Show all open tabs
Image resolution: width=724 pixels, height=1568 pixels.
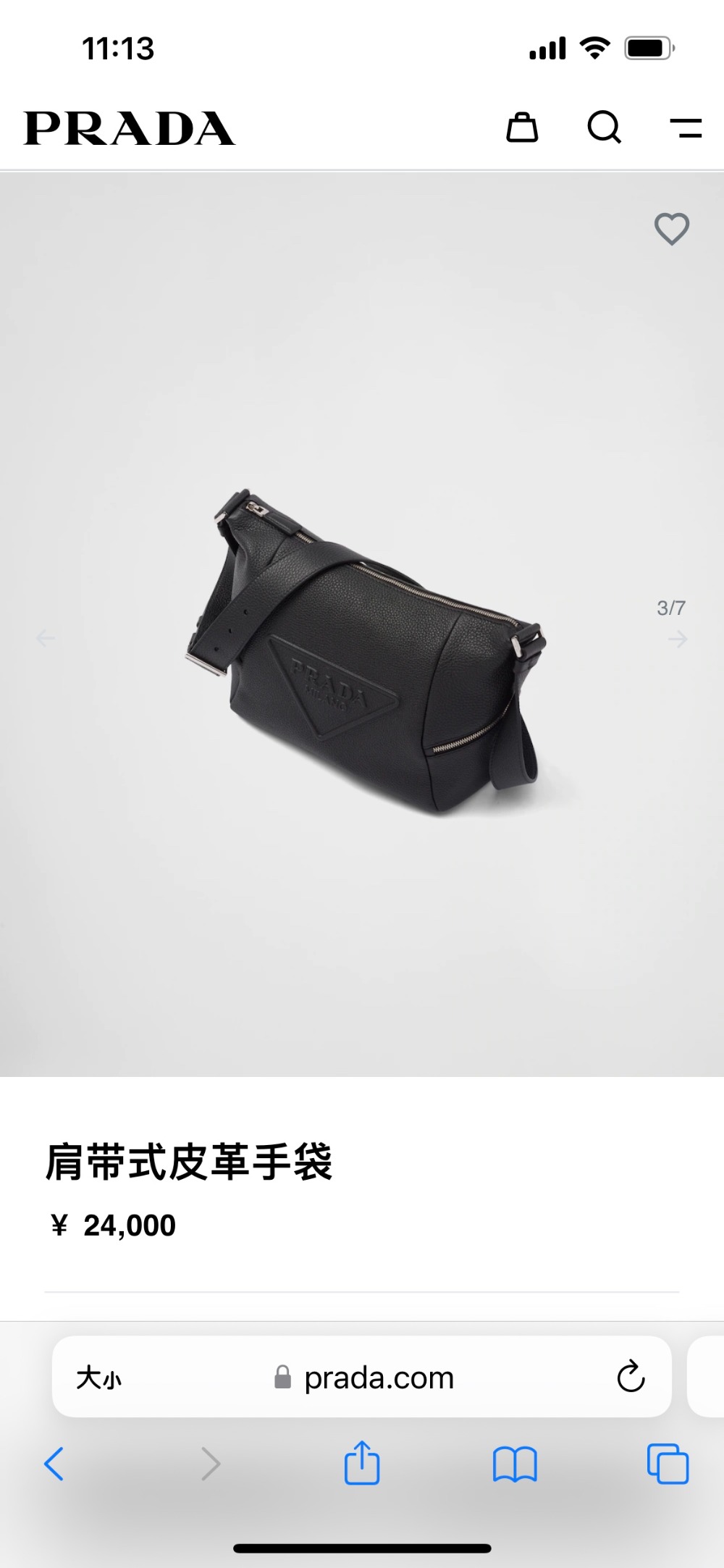(668, 1464)
